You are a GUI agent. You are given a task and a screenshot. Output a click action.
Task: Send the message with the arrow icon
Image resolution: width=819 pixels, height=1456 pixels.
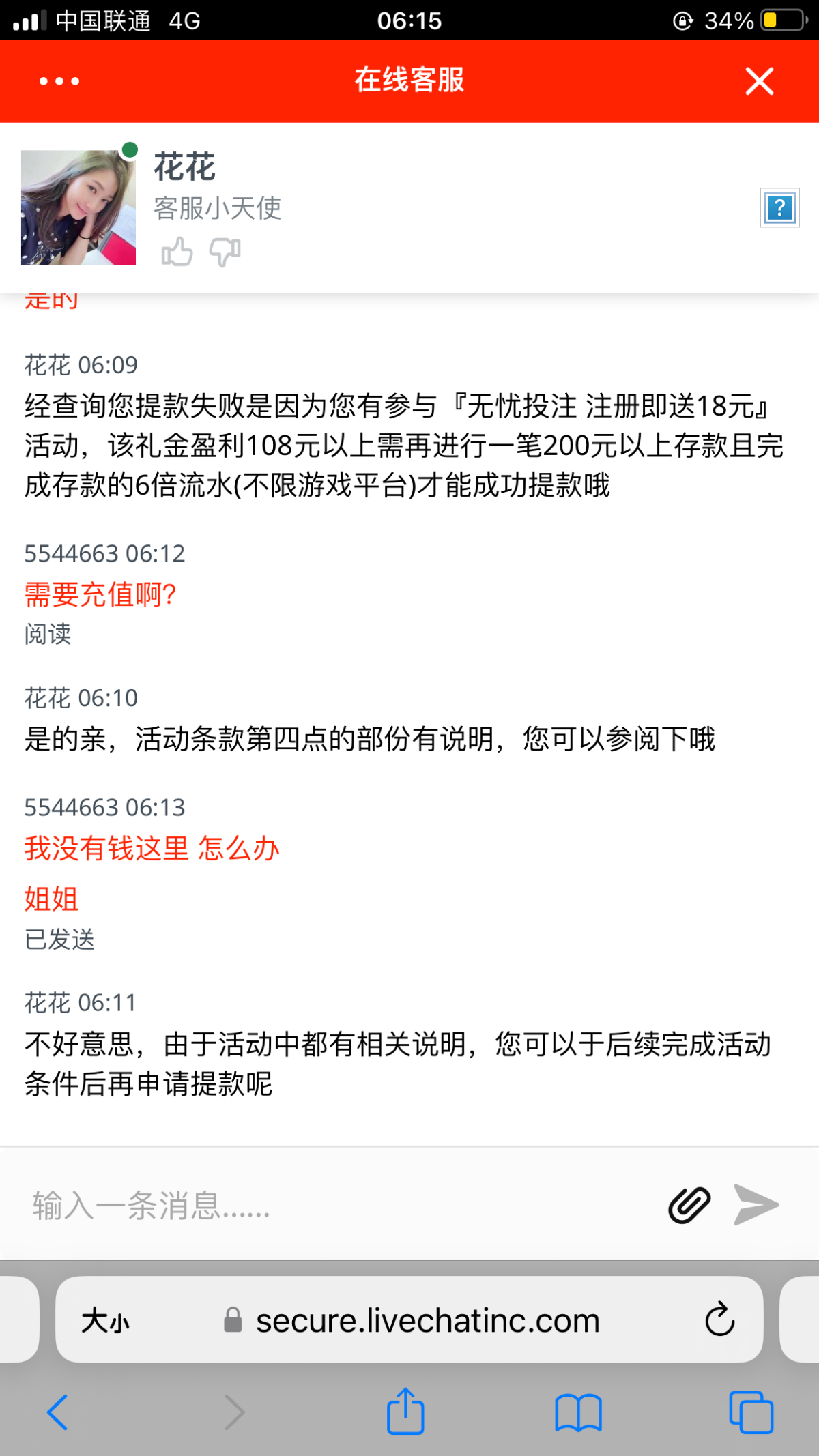(x=756, y=1205)
